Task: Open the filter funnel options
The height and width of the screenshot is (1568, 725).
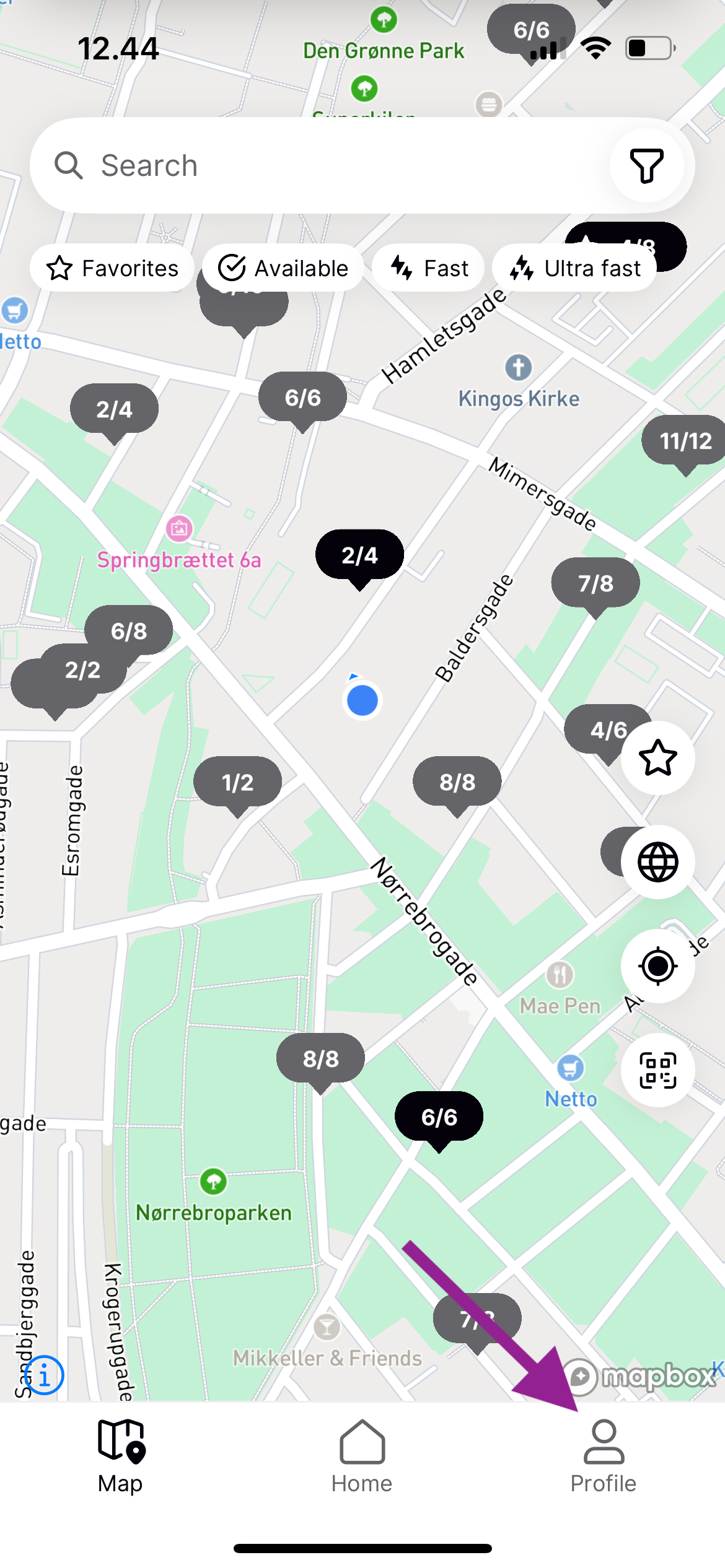Action: 646,166
